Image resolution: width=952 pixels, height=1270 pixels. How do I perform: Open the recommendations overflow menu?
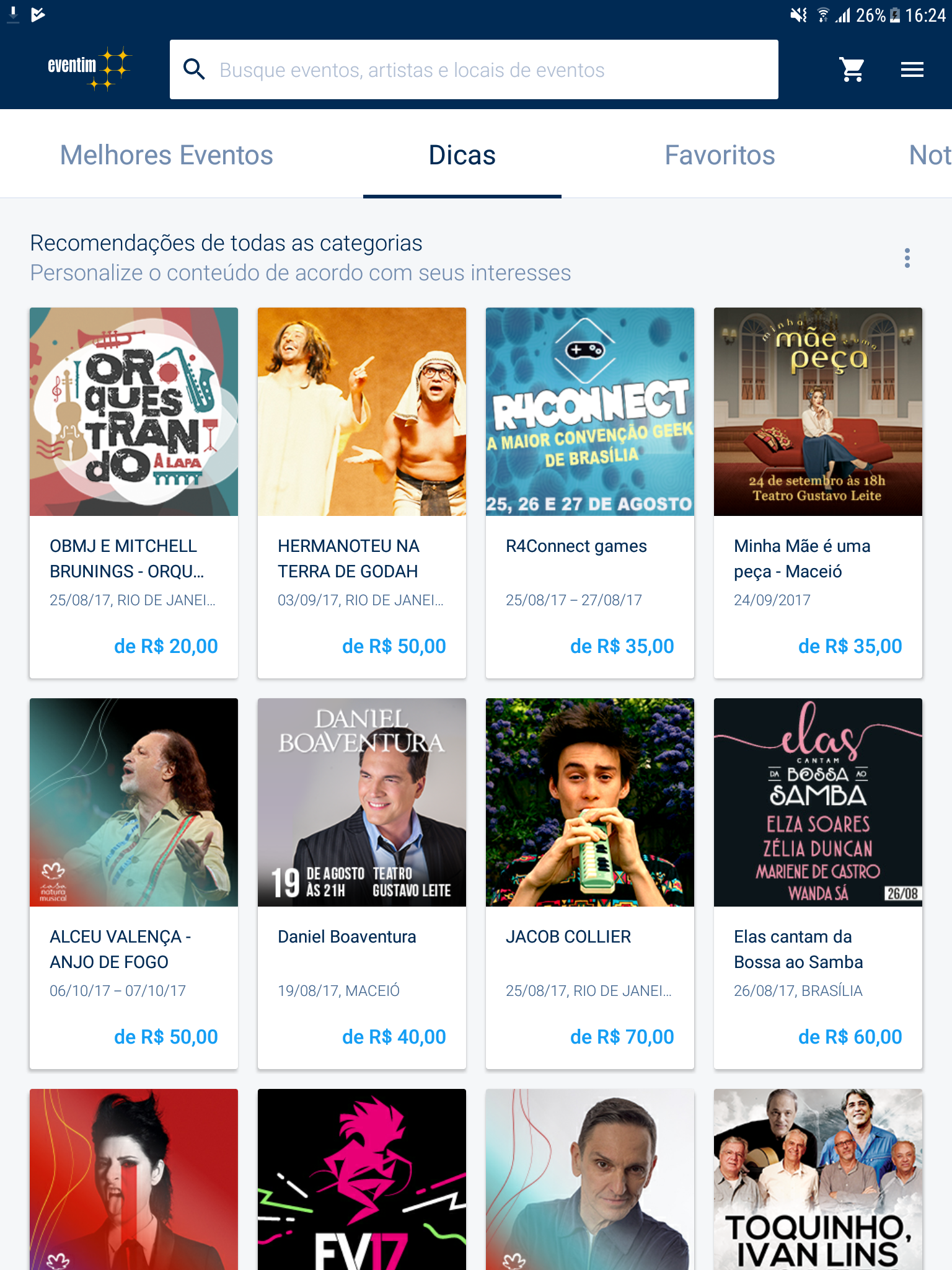tap(907, 259)
